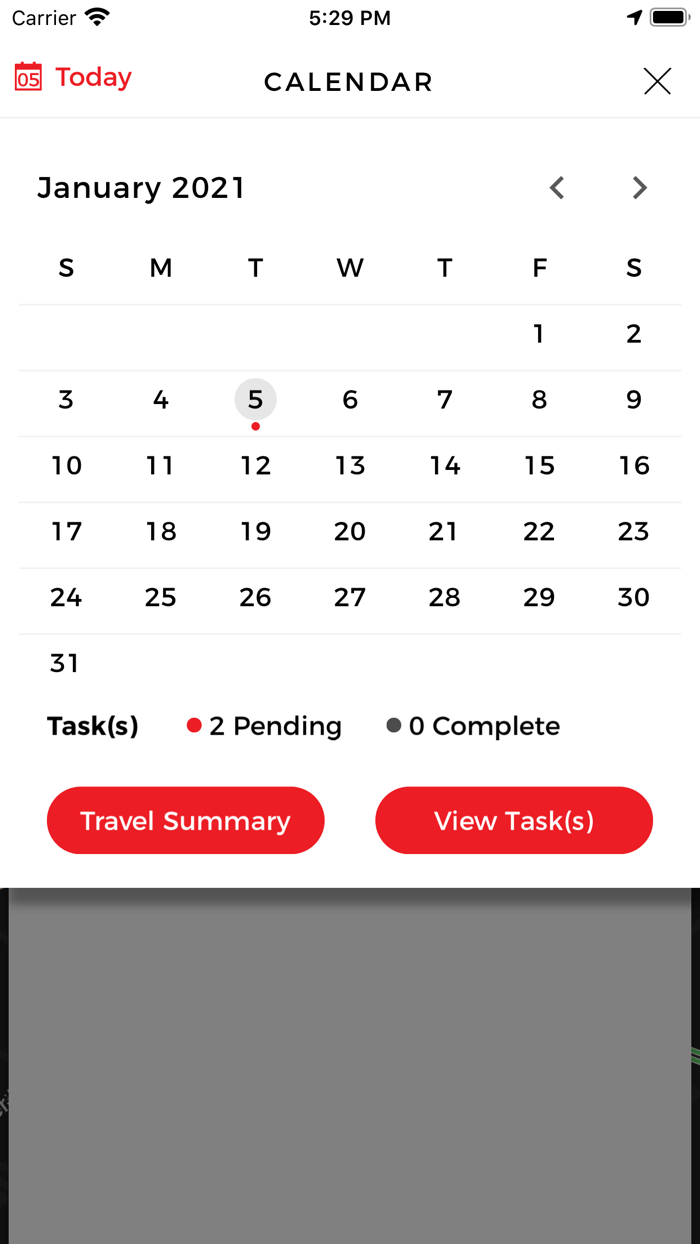Jump to Today in the calendar
700x1244 pixels.
pos(73,77)
